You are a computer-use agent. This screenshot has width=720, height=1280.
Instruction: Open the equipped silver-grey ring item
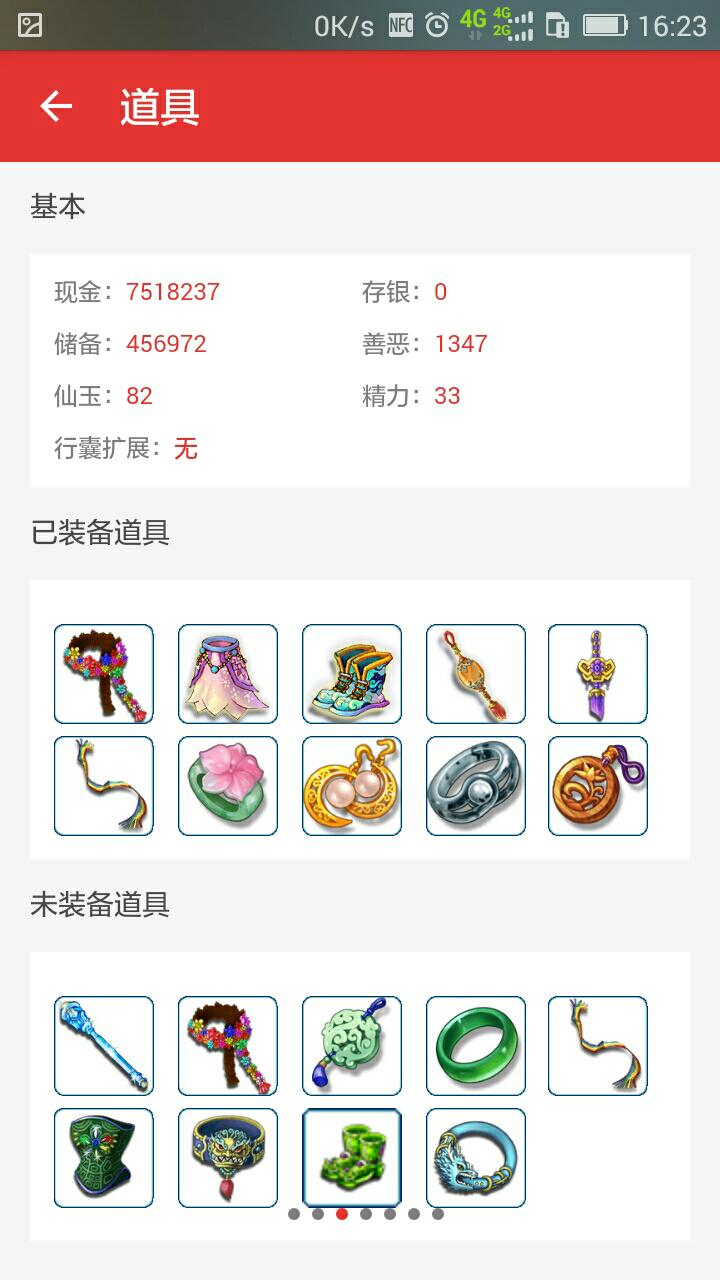pyautogui.click(x=476, y=786)
